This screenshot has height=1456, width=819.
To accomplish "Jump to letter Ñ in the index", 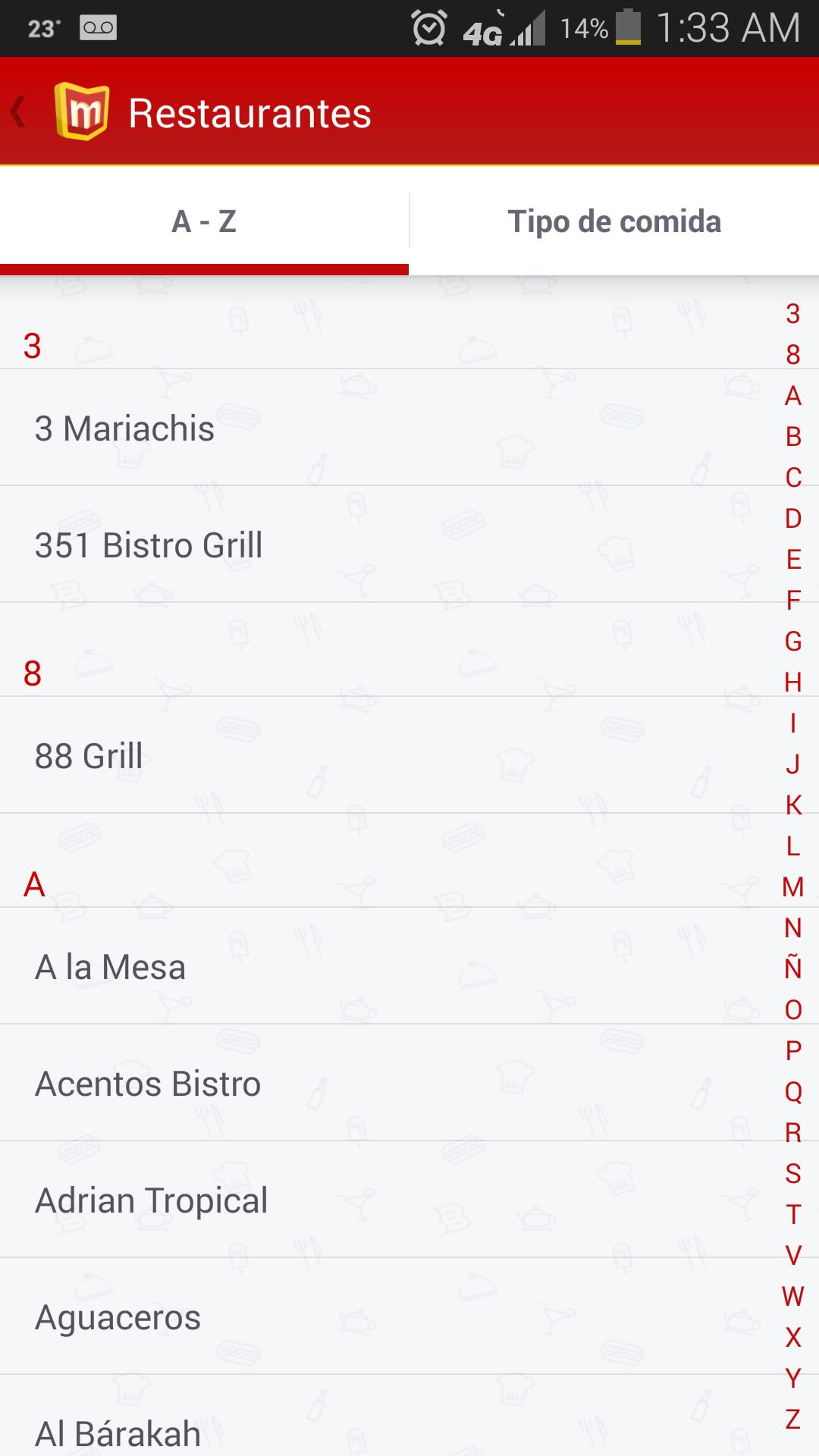I will click(793, 968).
